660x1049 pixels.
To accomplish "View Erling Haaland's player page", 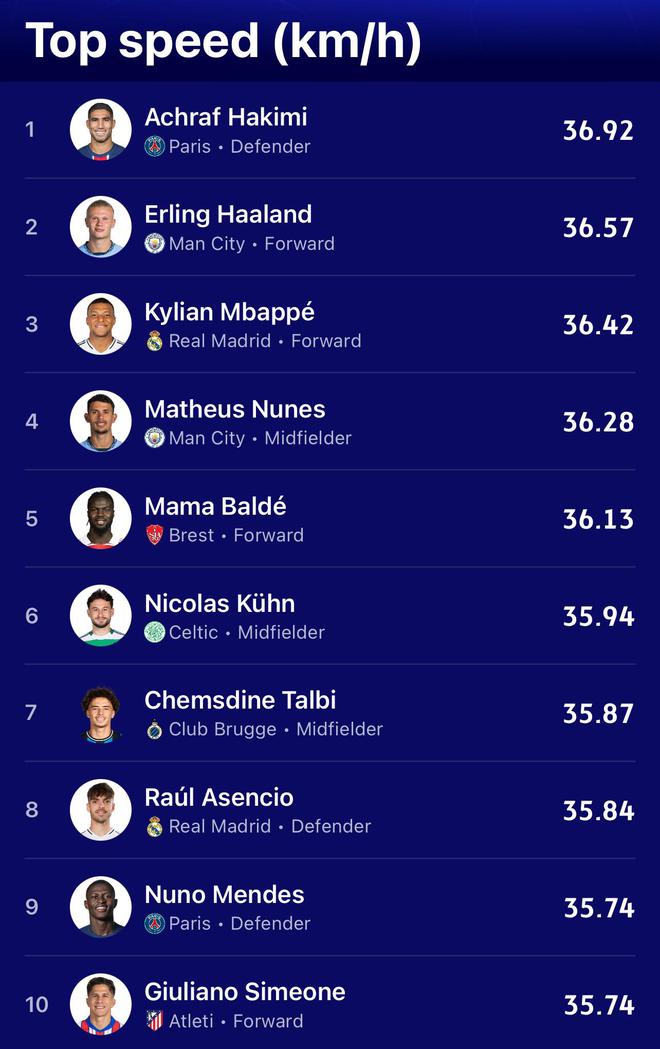I will pyautogui.click(x=228, y=215).
